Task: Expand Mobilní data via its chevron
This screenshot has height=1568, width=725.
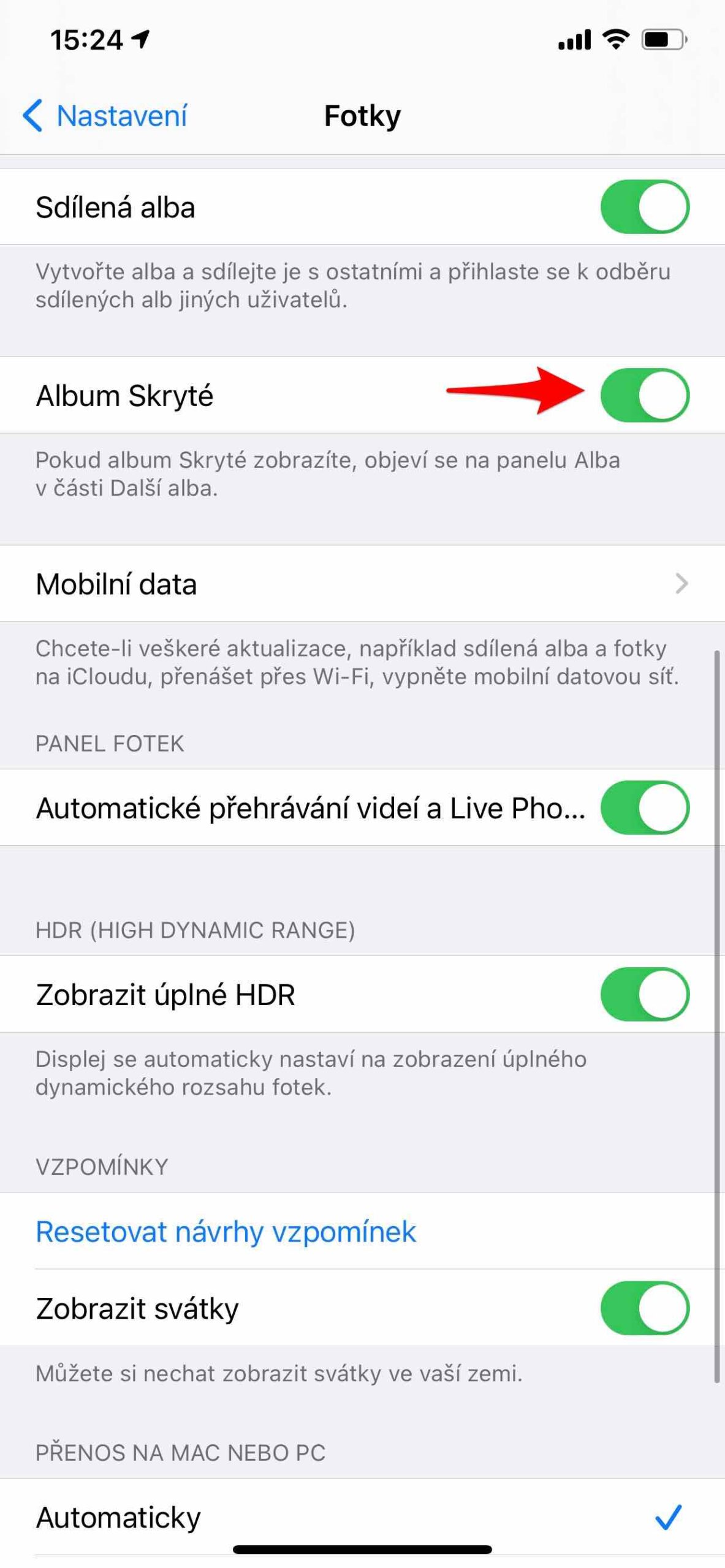Action: pyautogui.click(x=682, y=584)
